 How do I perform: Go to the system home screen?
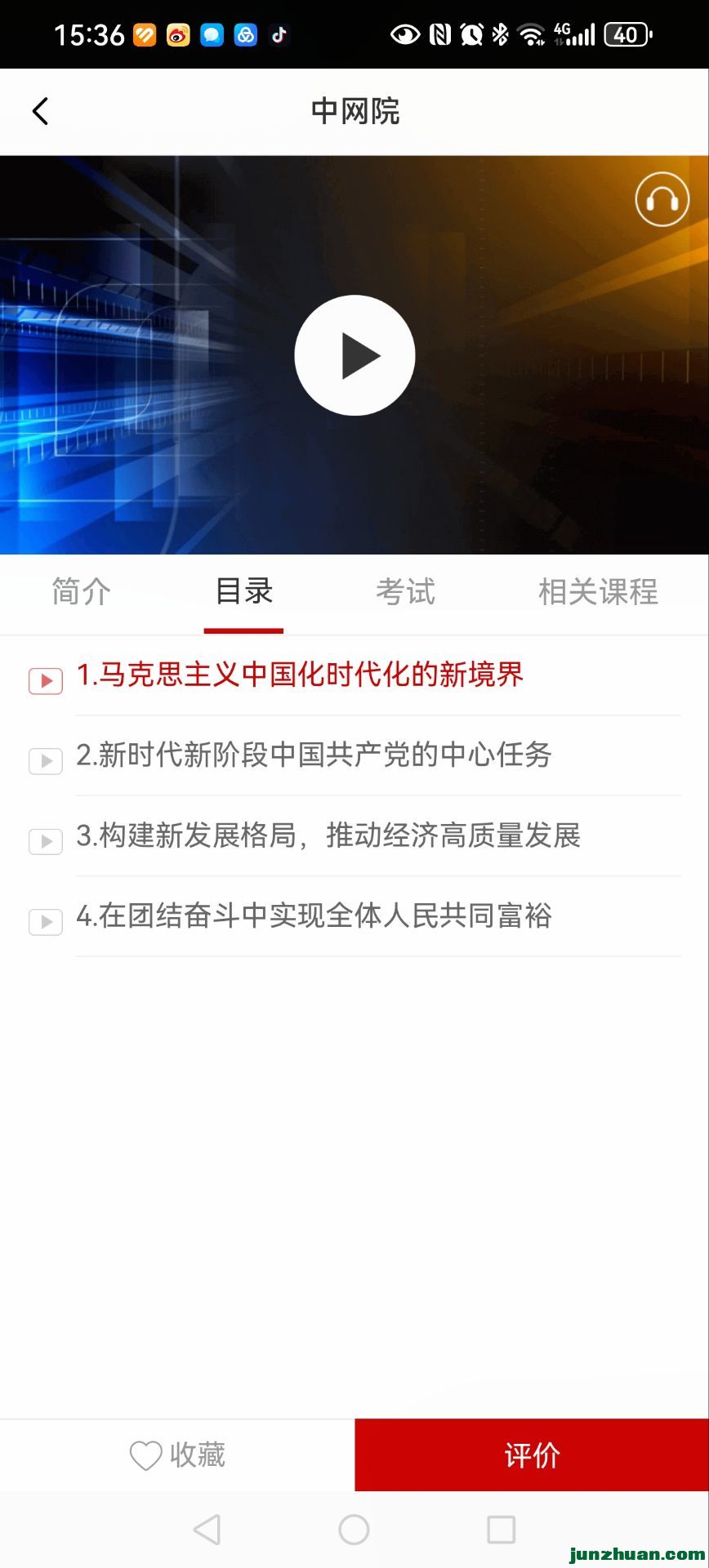(354, 1530)
